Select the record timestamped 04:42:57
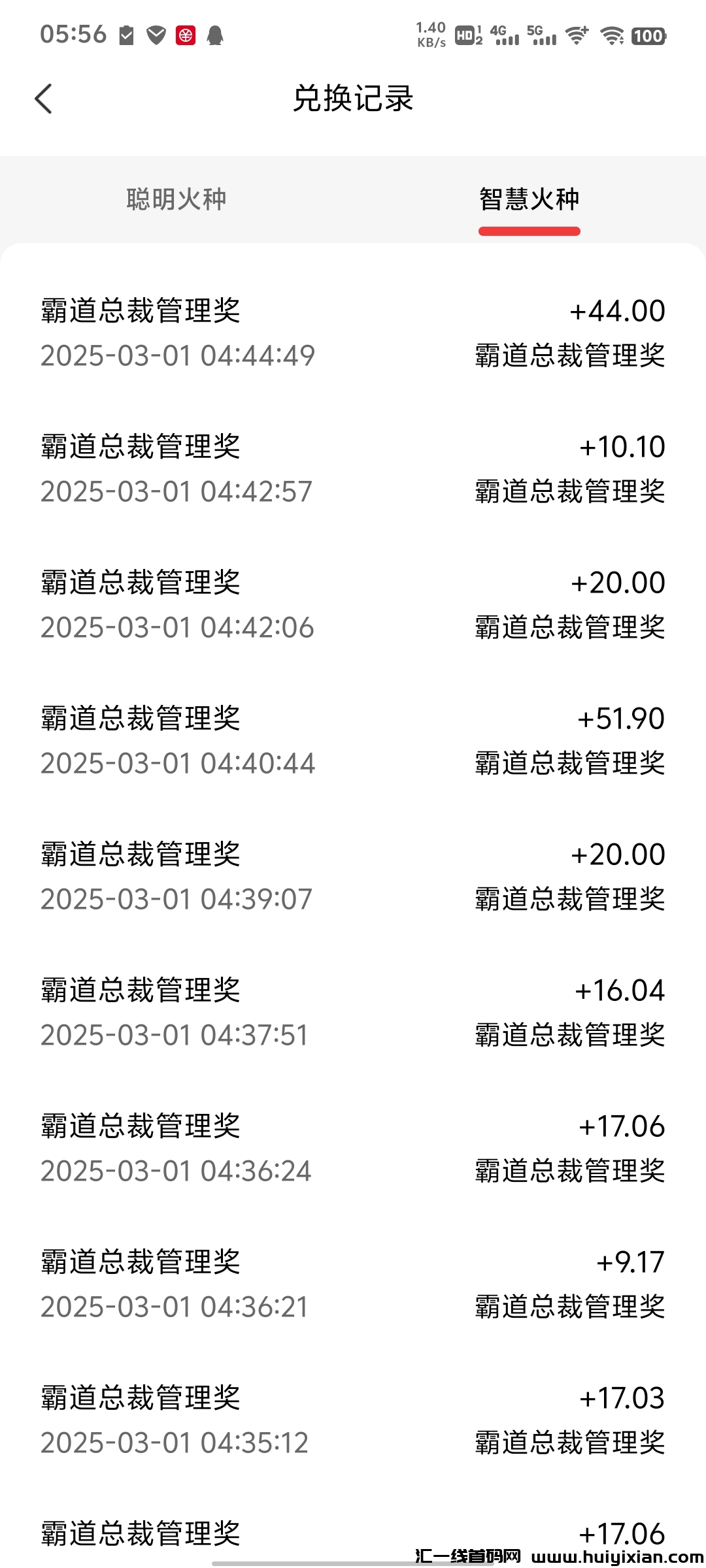 tap(353, 468)
